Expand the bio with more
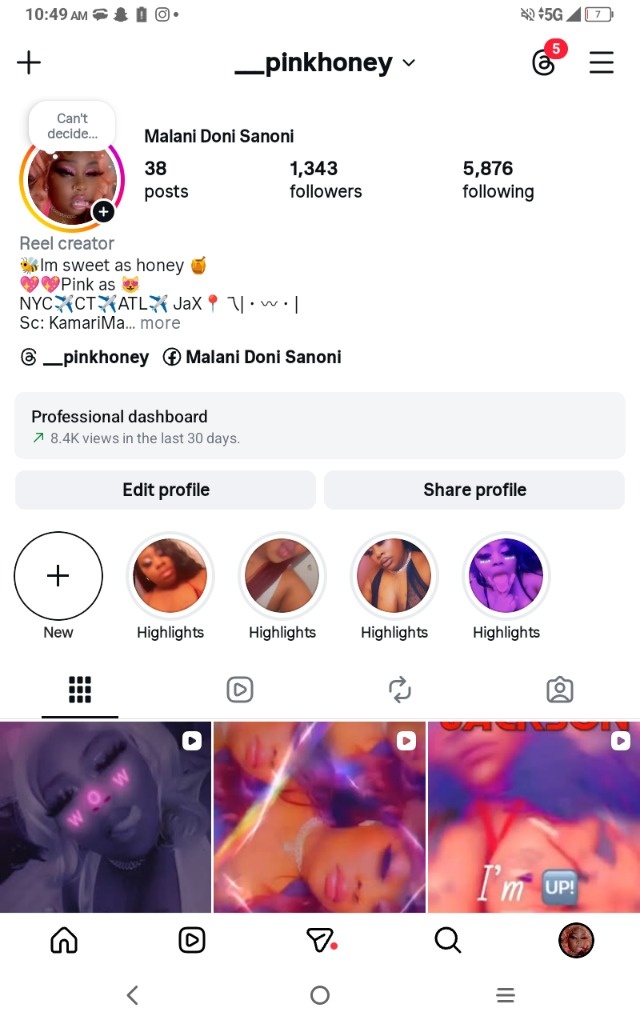This screenshot has height=1024, width=640. point(160,323)
